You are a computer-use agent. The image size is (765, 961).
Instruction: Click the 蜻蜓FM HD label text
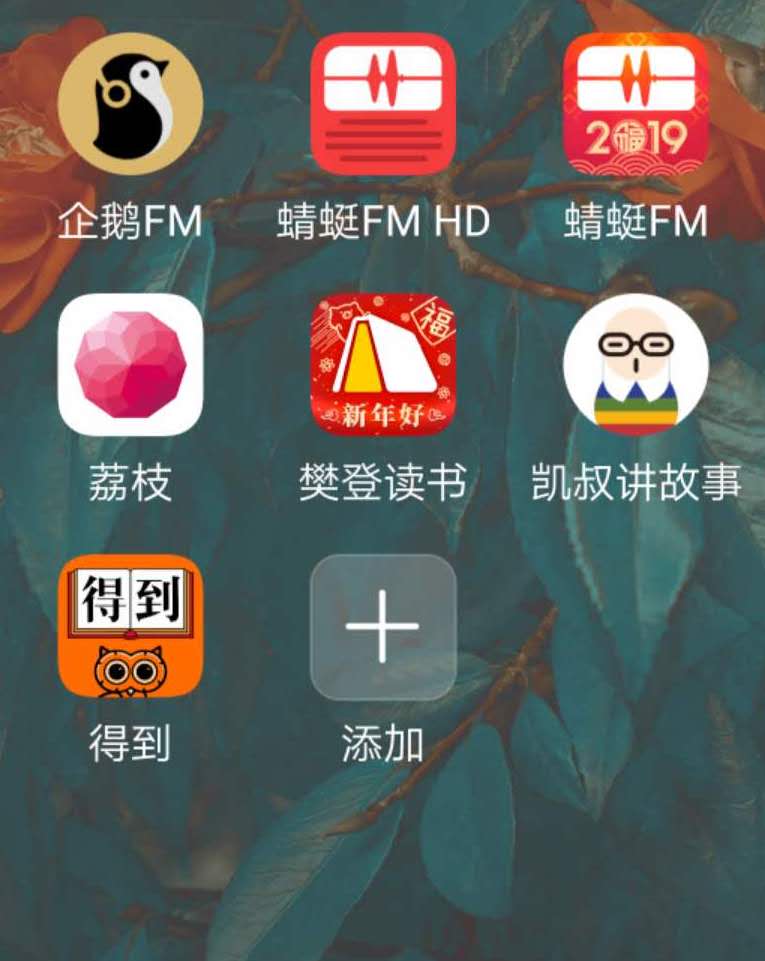point(383,218)
